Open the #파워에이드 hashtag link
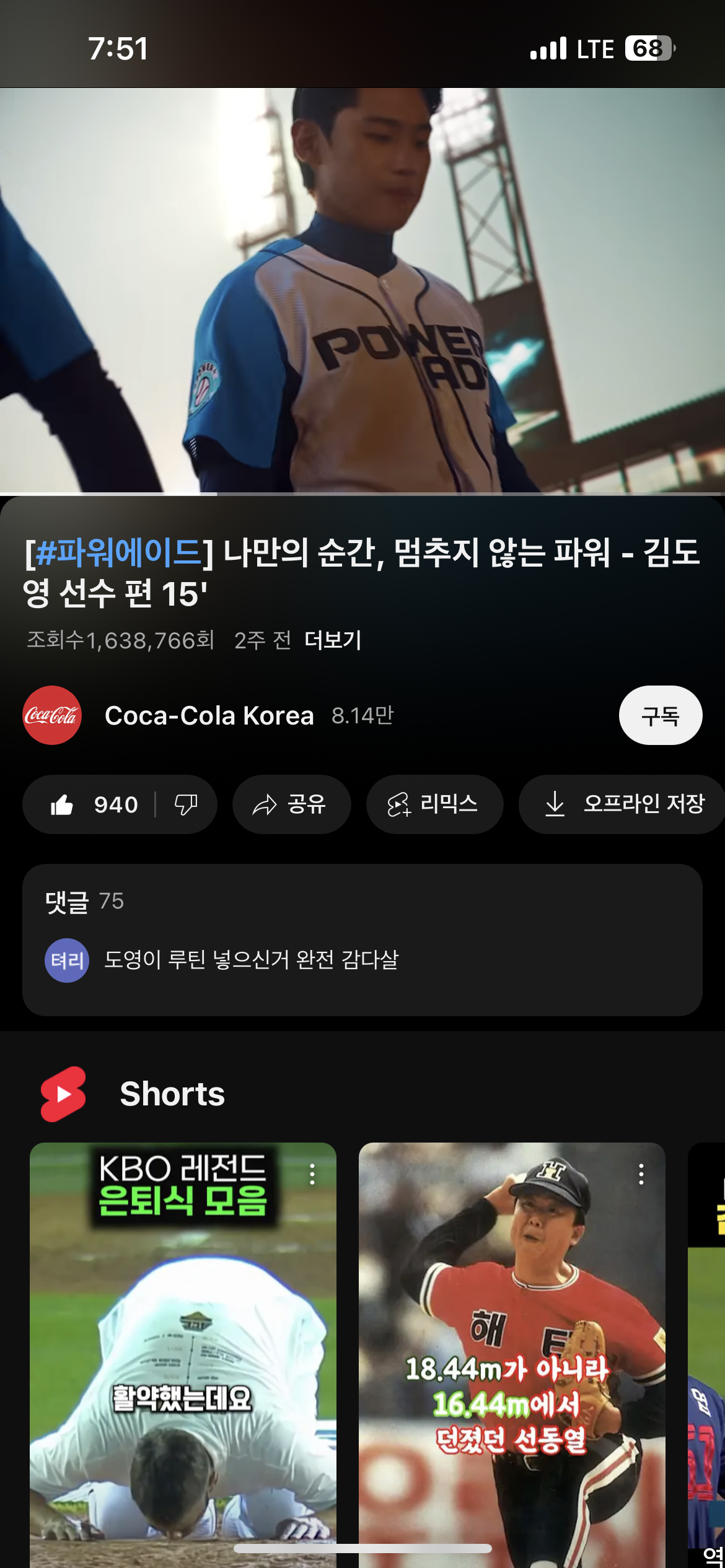 [x=118, y=552]
